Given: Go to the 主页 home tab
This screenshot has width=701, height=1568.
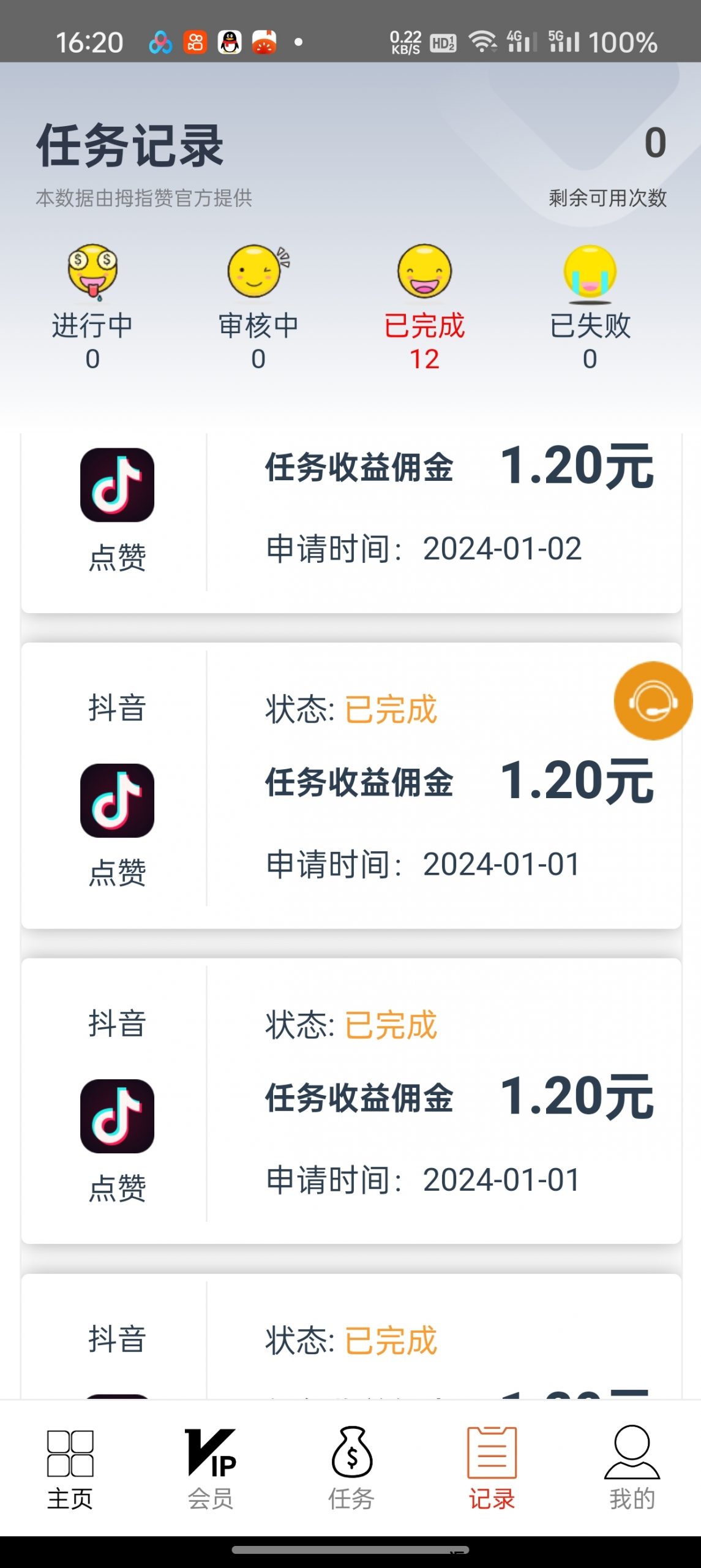Looking at the screenshot, I should 70,1468.
